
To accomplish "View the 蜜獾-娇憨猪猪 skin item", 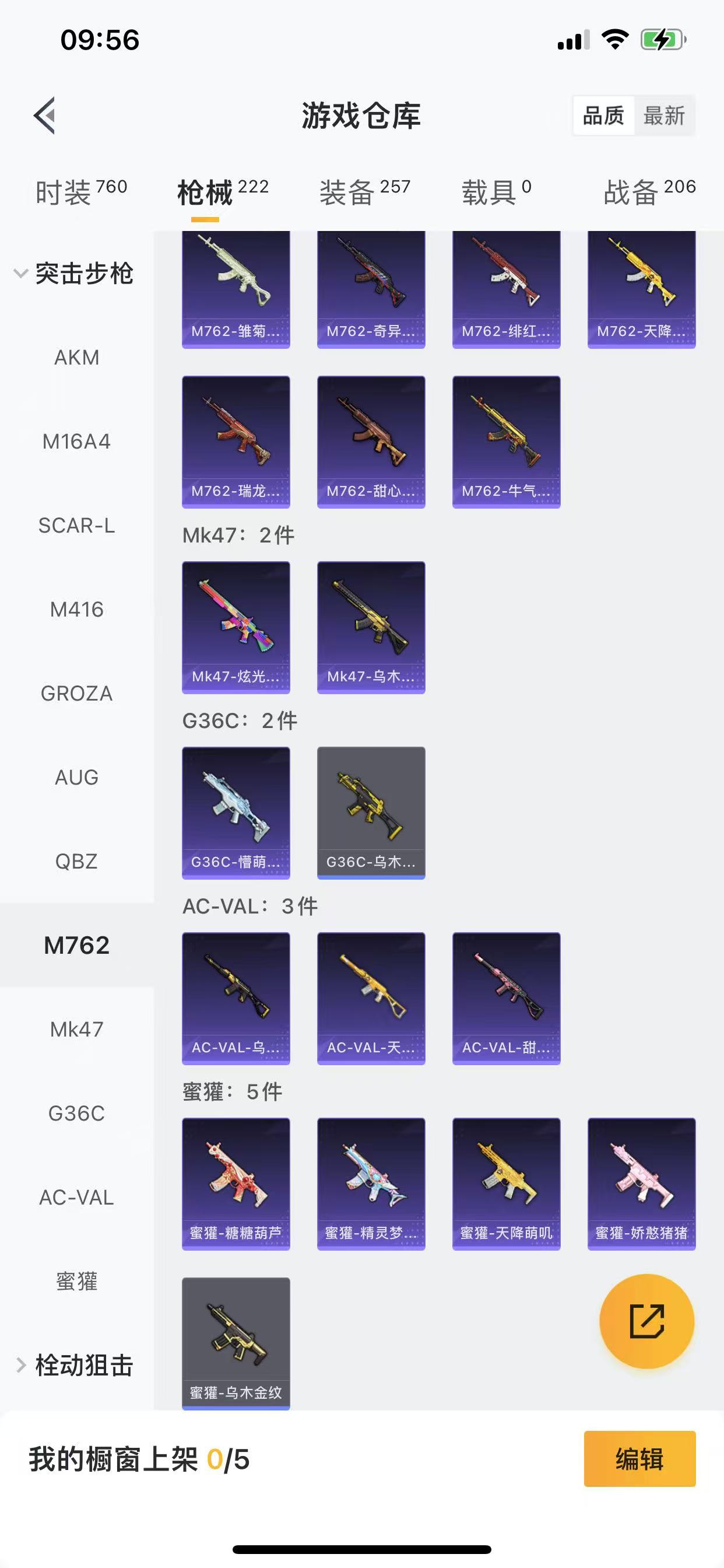I will [x=641, y=1184].
